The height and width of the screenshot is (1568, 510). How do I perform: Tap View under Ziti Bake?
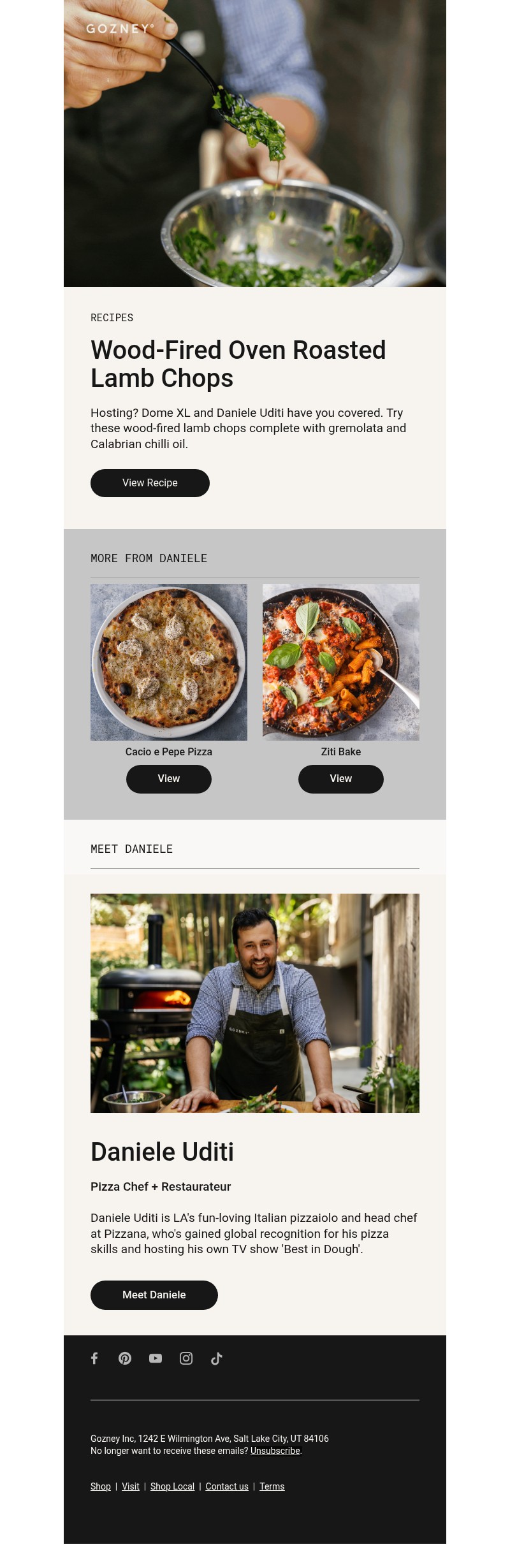(341, 779)
